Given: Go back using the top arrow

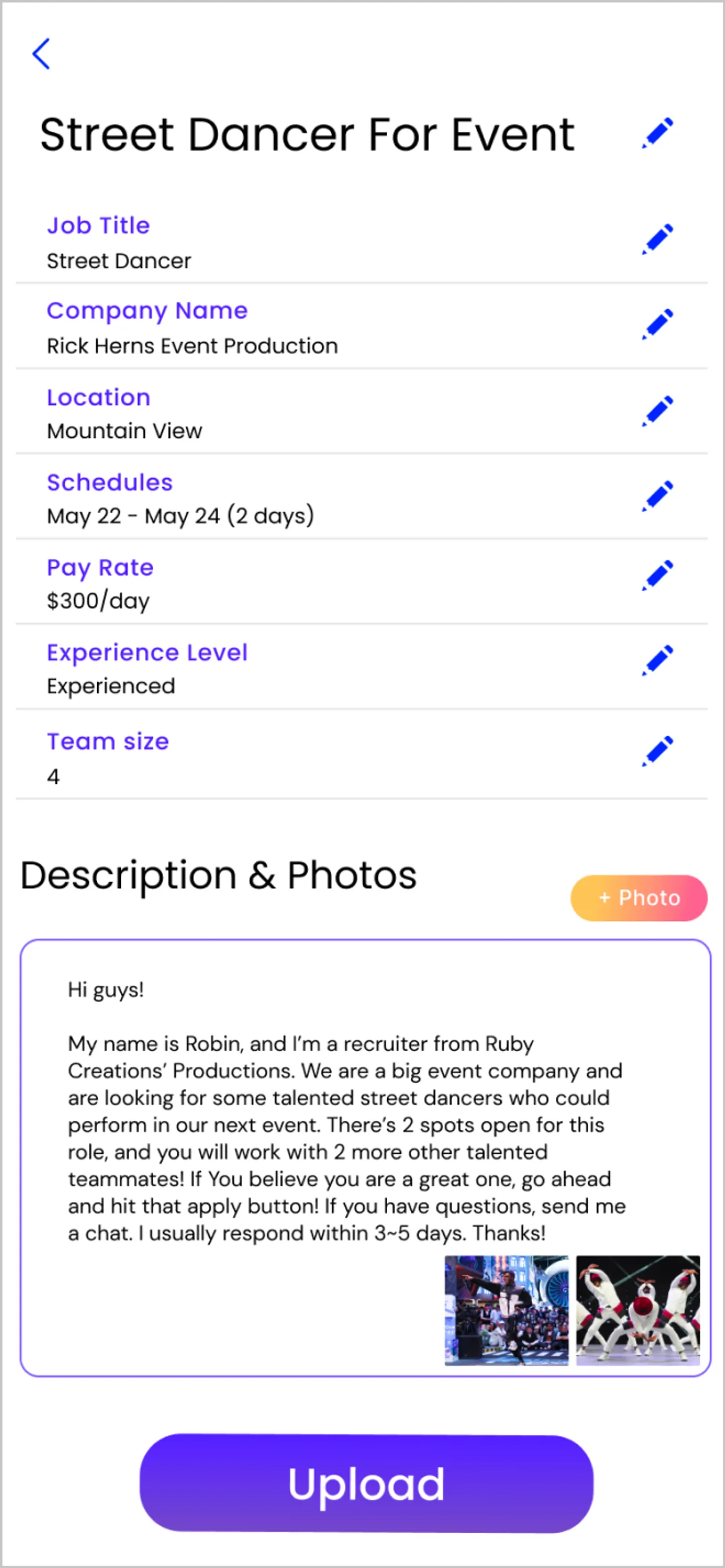Looking at the screenshot, I should click(x=41, y=54).
